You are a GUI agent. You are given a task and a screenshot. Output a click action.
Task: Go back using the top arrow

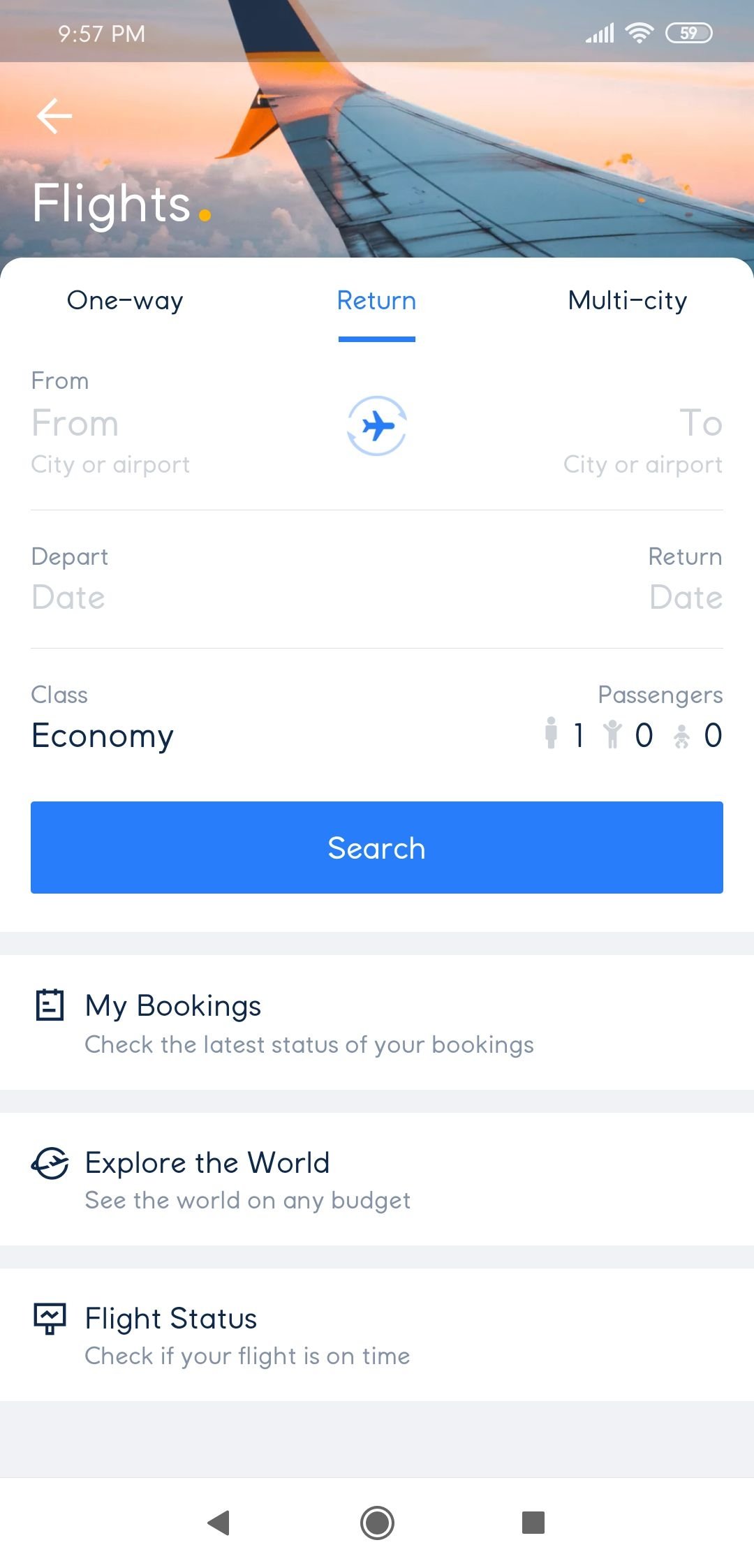[54, 116]
